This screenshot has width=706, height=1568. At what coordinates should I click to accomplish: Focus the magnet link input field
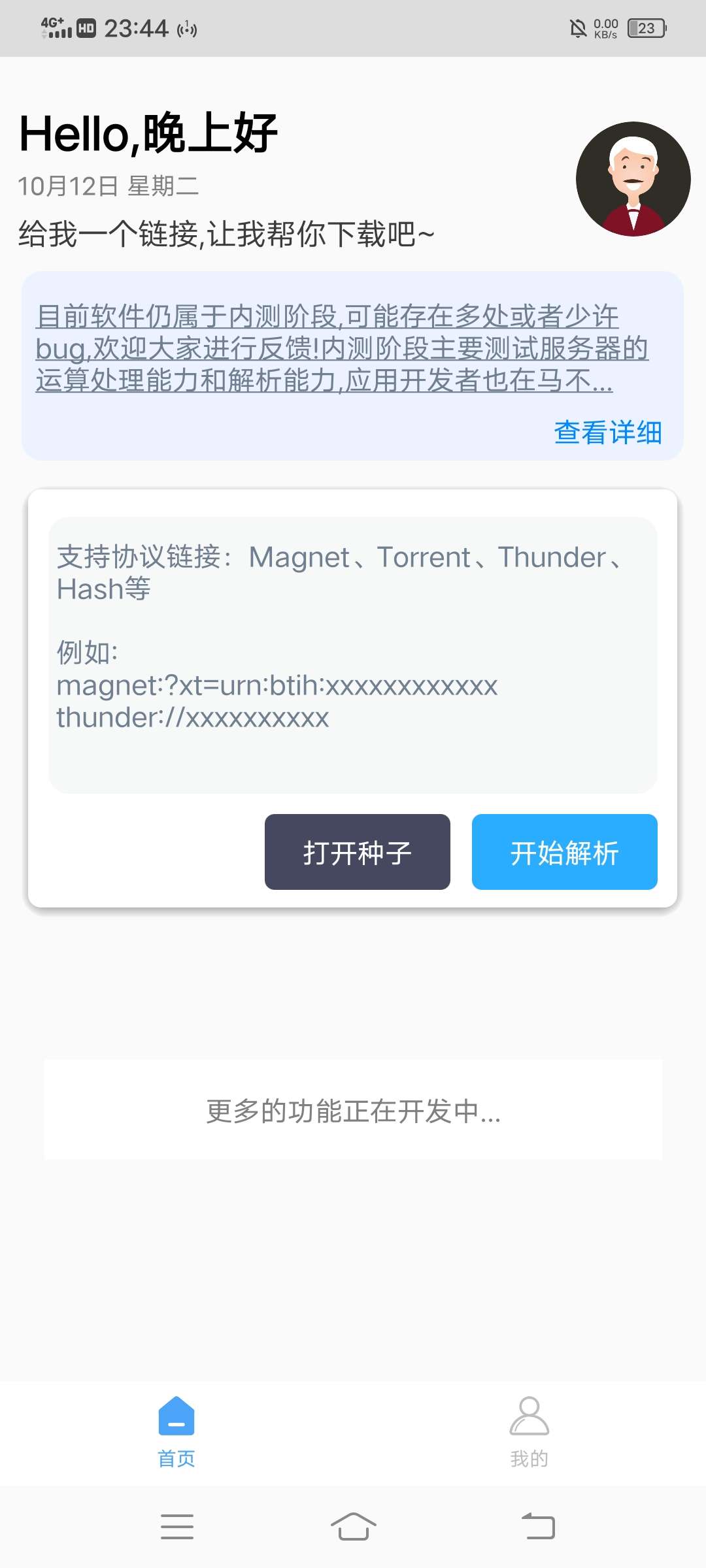353,655
